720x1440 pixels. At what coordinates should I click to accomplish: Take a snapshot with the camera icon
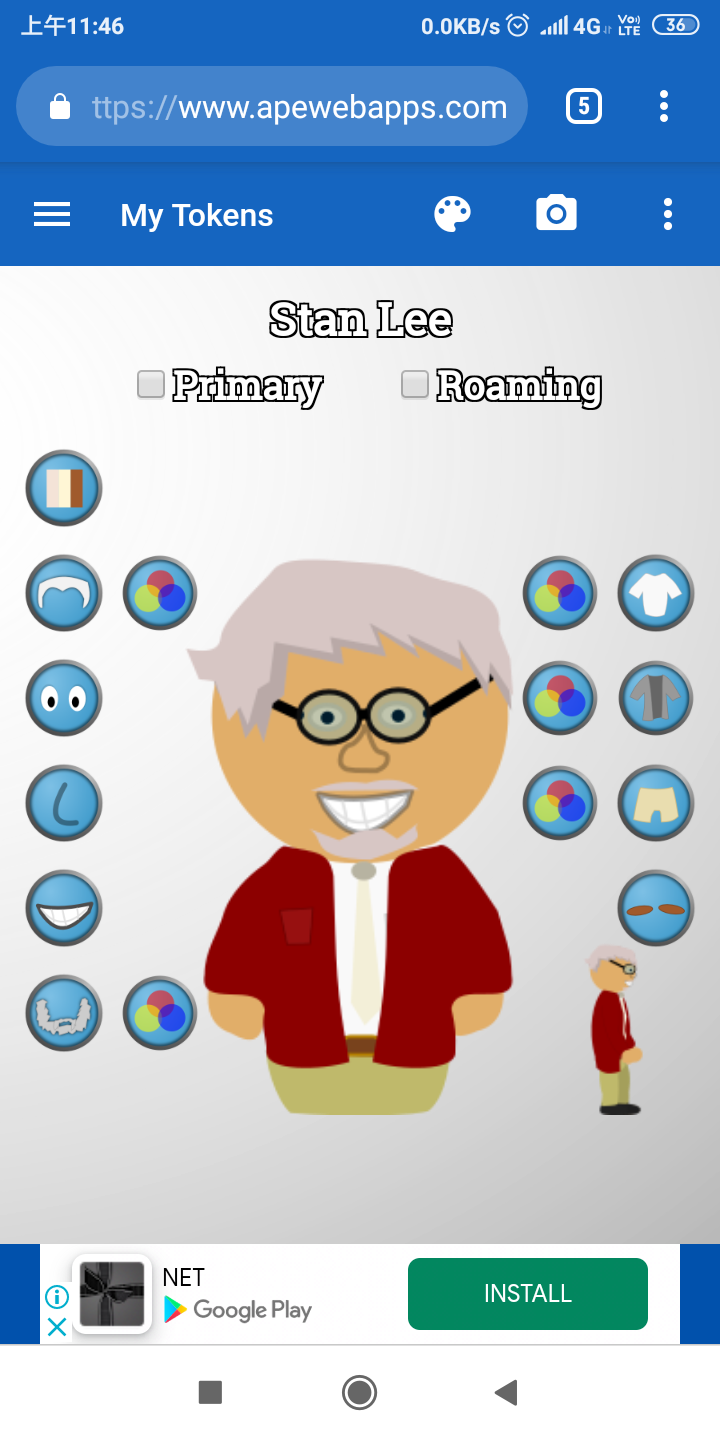(x=556, y=214)
